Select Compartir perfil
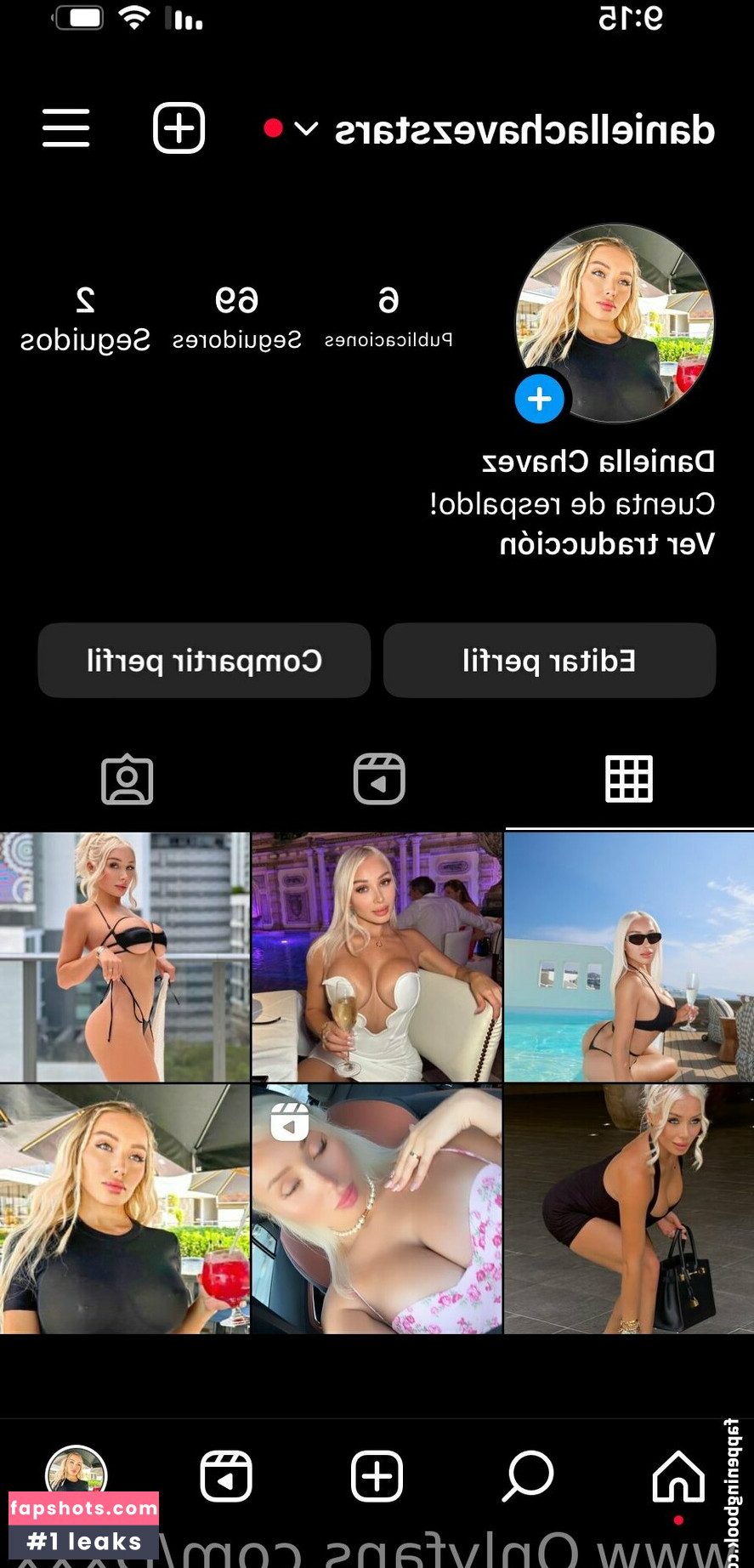754x1568 pixels. click(204, 661)
